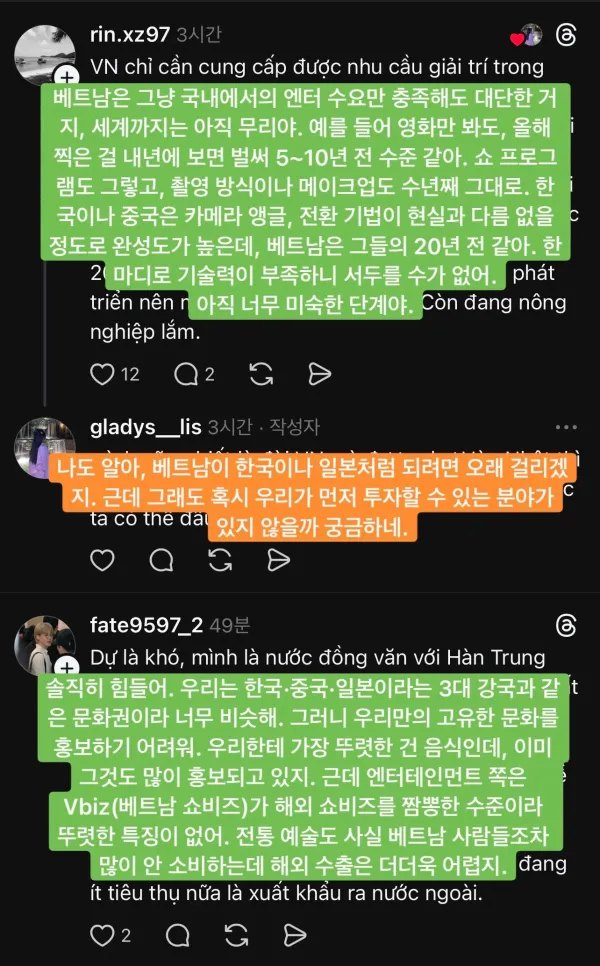Image resolution: width=600 pixels, height=966 pixels.
Task: Like rin.xz97's comment
Action: tap(103, 374)
